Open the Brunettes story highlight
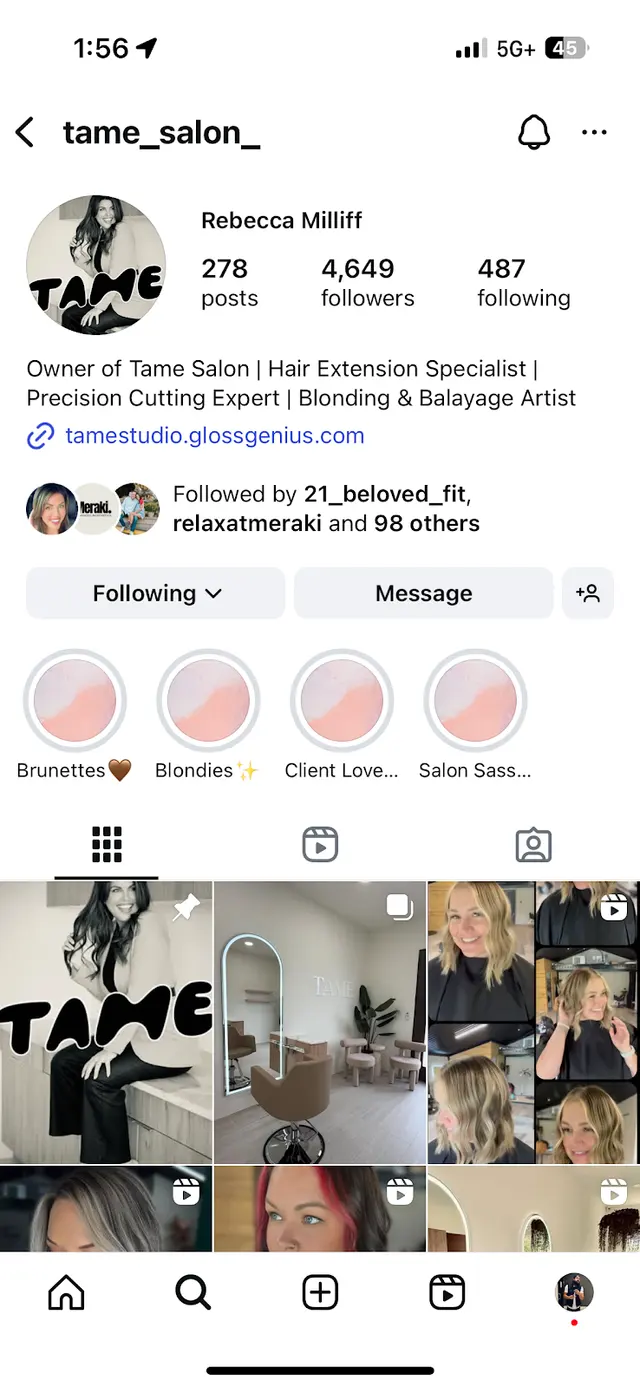This screenshot has width=640, height=1388. [x=75, y=701]
